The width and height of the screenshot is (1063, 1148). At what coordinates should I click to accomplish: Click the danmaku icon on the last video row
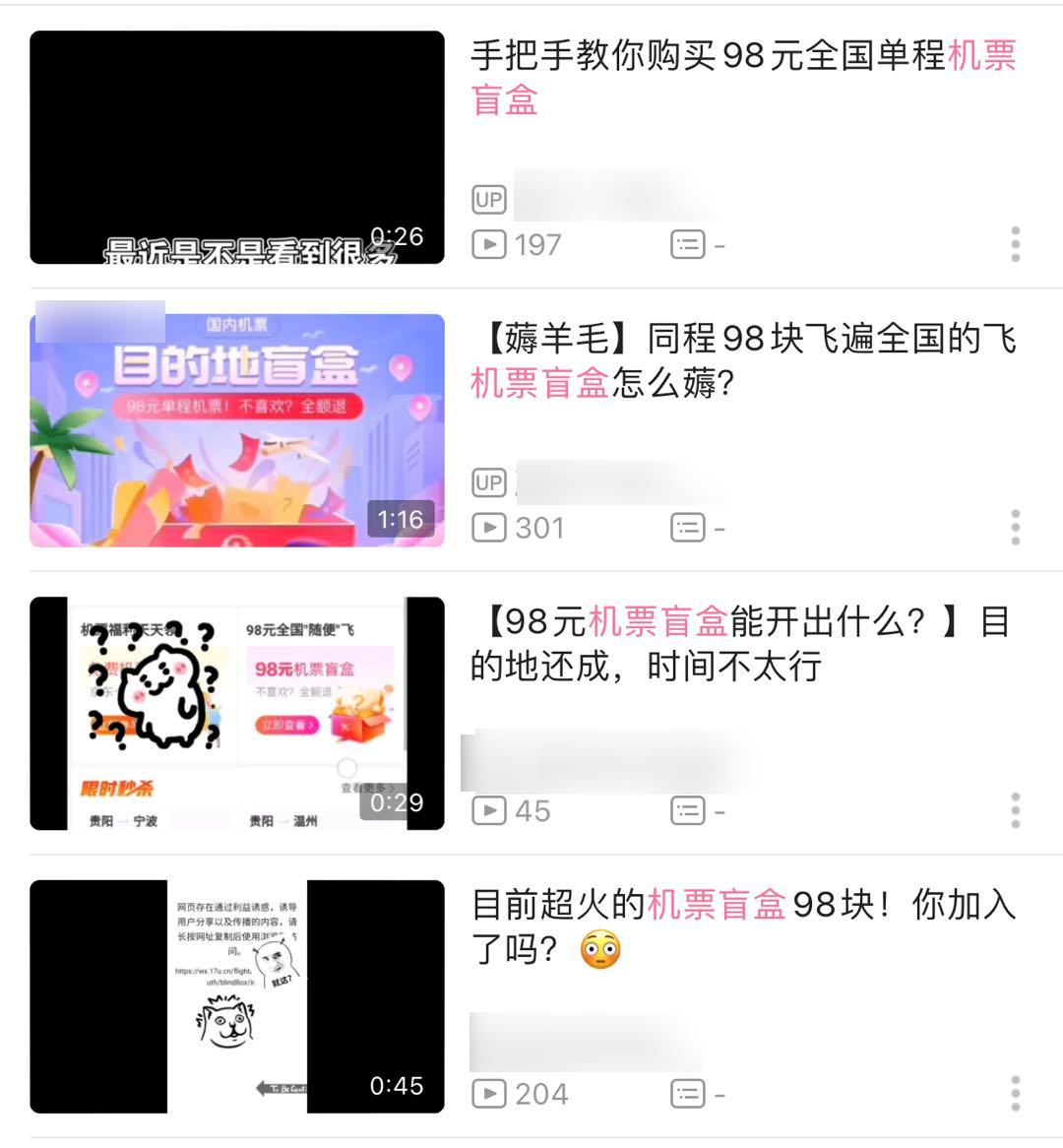tap(689, 1093)
